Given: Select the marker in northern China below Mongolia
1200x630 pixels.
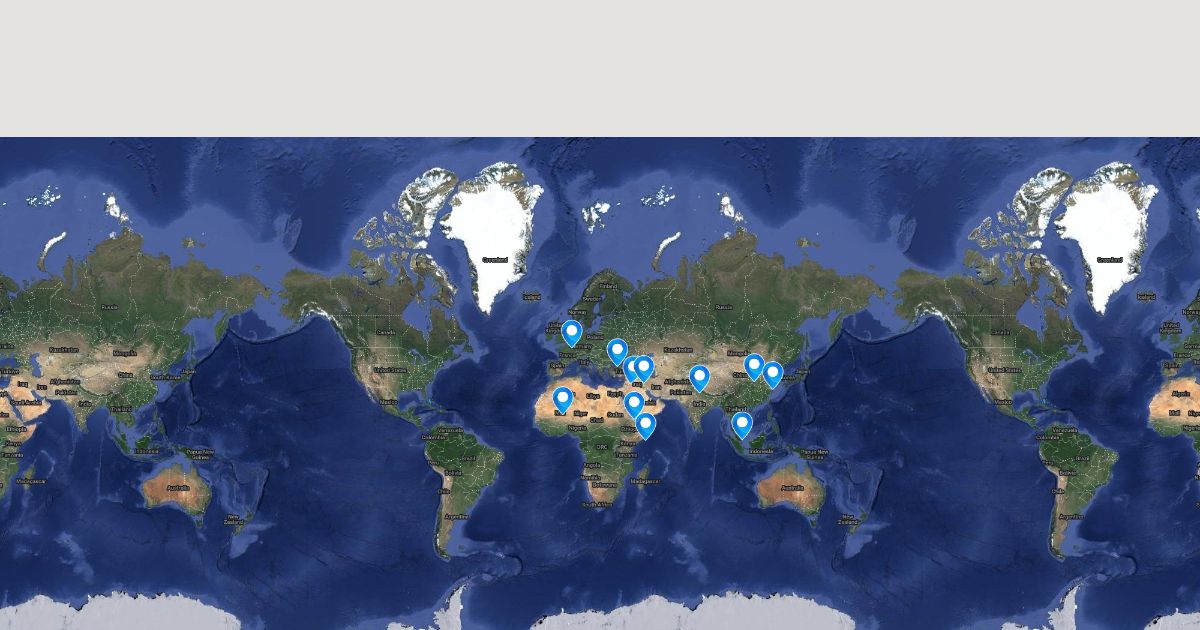Looking at the screenshot, I should (x=754, y=365).
